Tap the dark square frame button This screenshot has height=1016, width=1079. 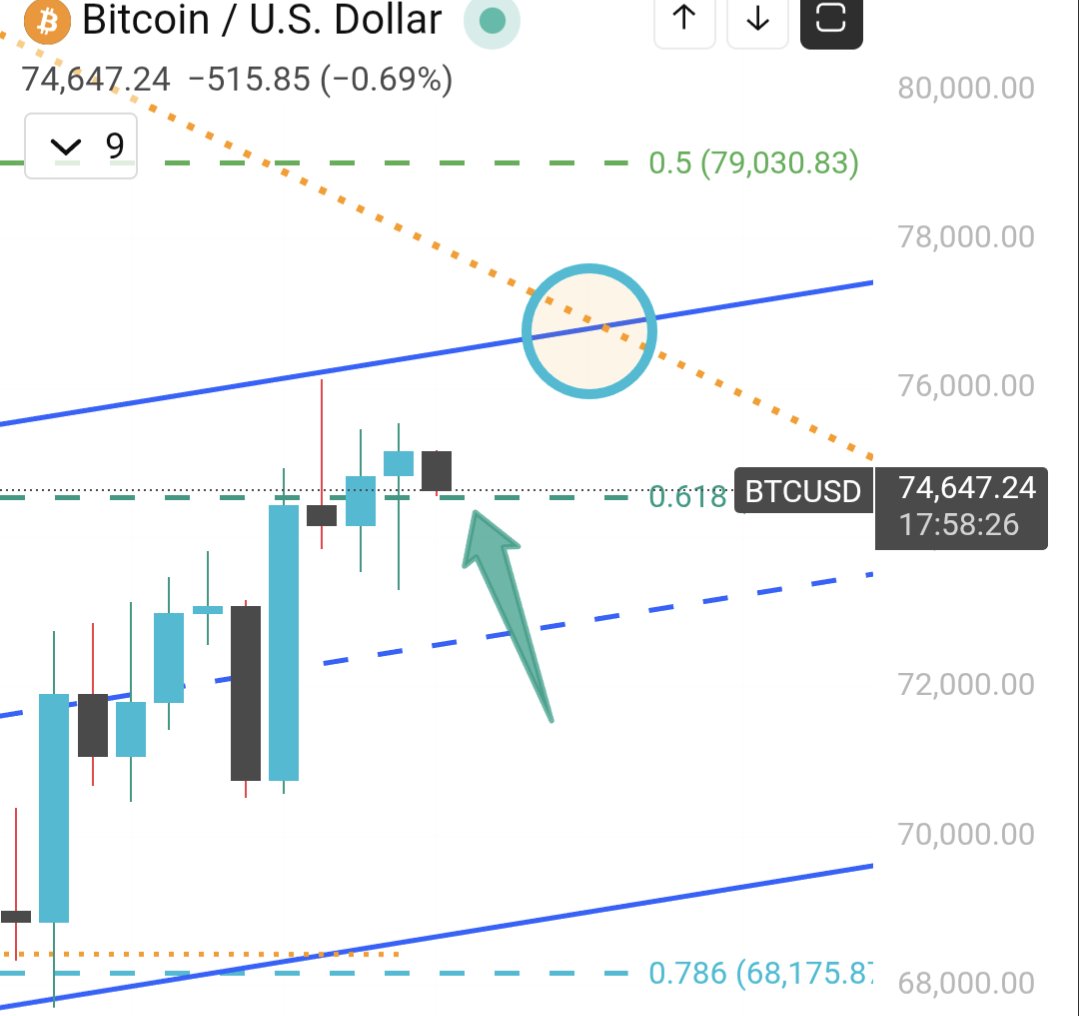[x=831, y=20]
